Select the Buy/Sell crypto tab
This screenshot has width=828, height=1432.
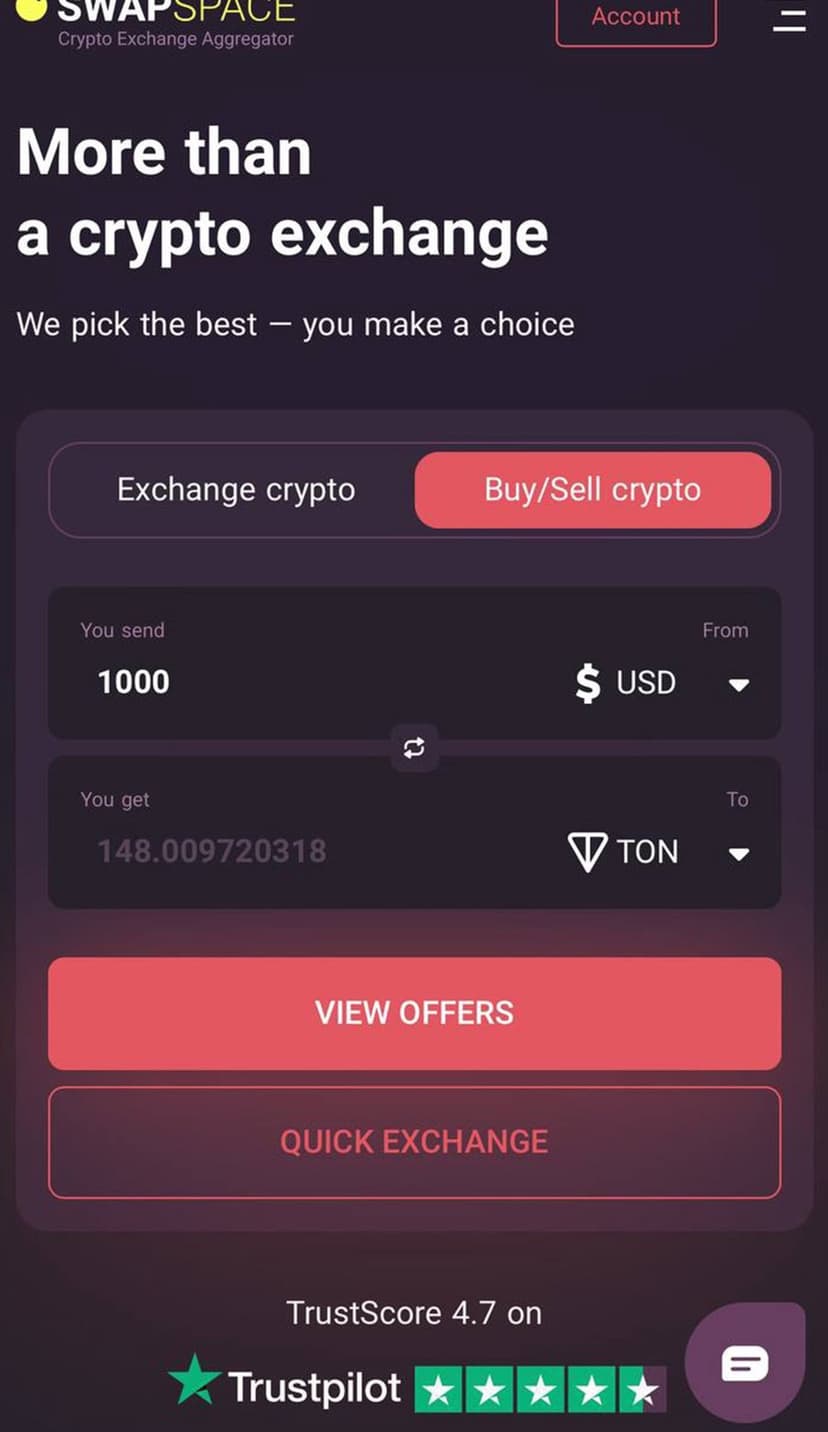[x=592, y=490]
